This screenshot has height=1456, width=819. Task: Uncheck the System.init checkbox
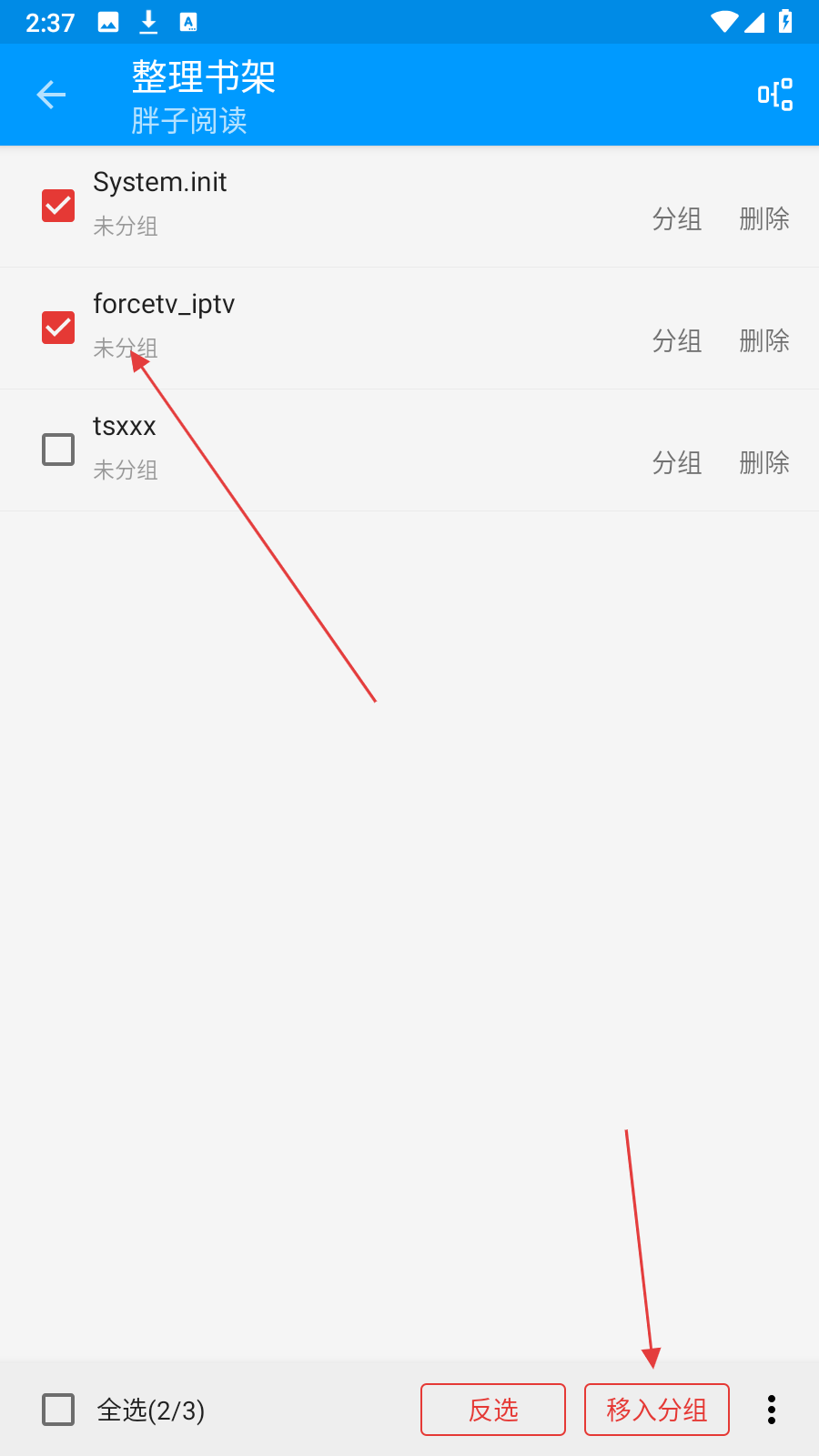(x=58, y=206)
